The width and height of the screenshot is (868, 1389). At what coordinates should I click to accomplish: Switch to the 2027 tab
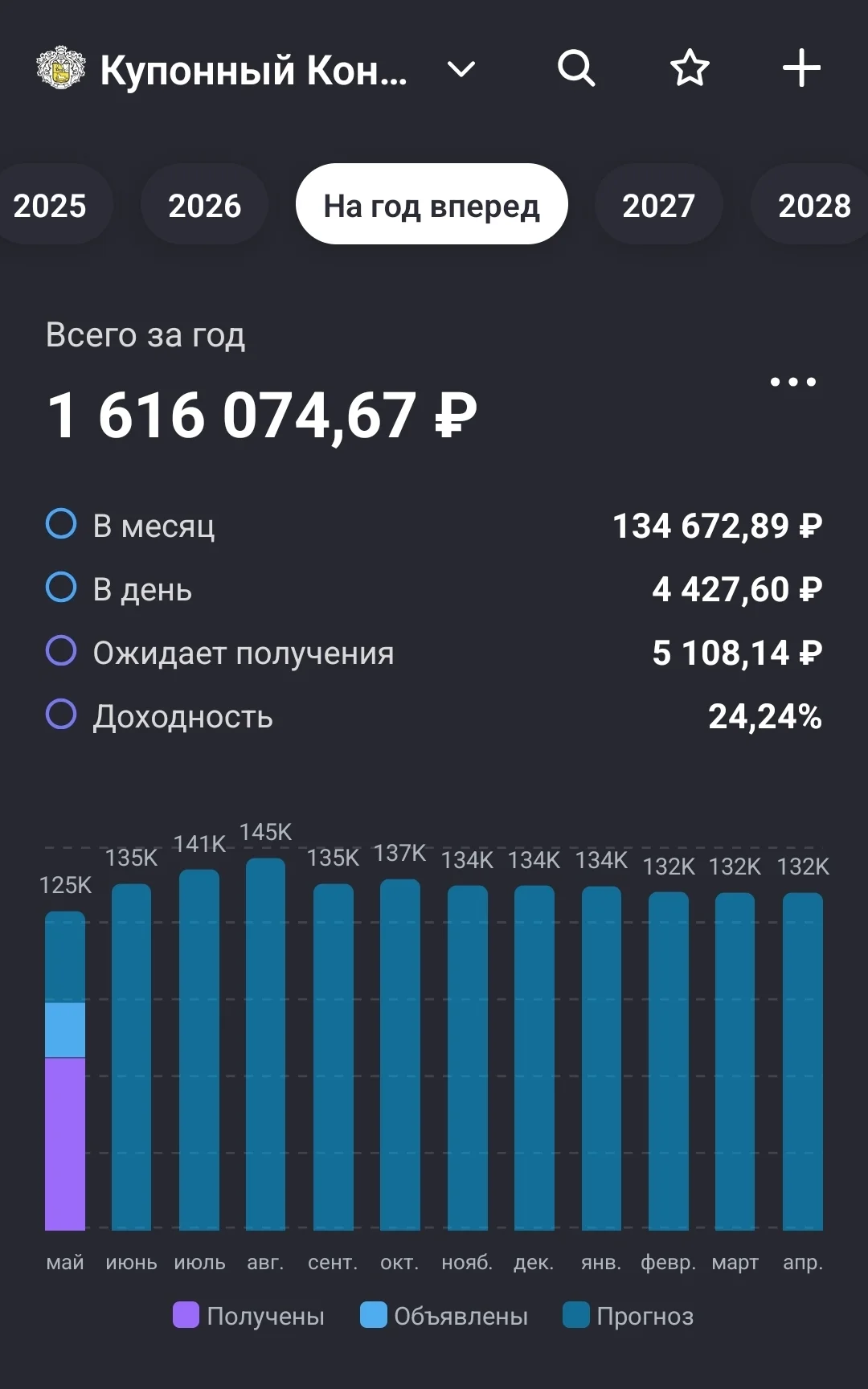(658, 205)
